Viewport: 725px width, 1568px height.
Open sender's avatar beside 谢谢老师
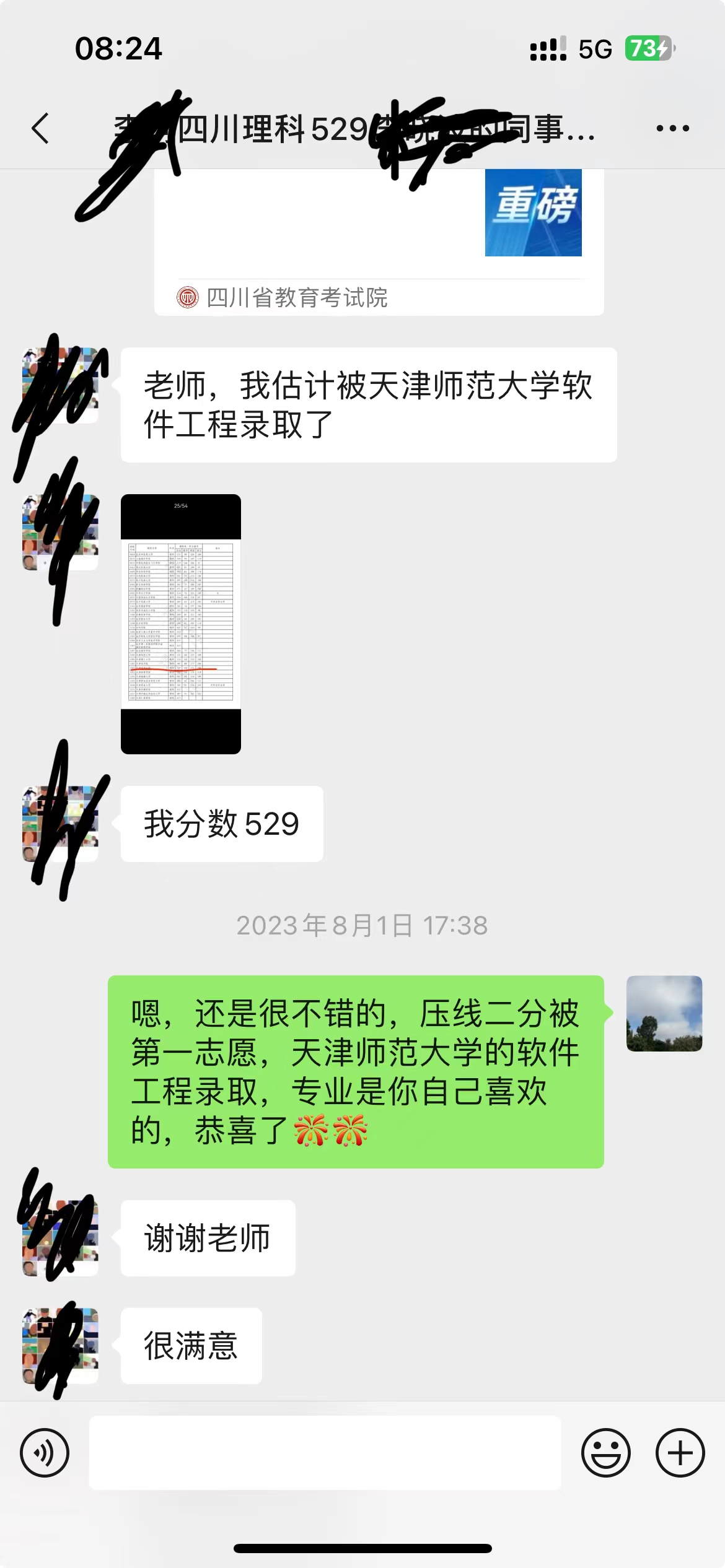tap(60, 1237)
